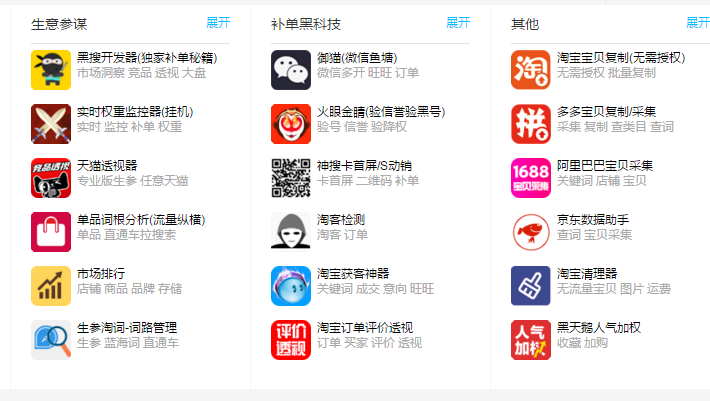This screenshot has width=710, height=401.
Task: Open 生参淘词-词路管理
Action: tap(126, 328)
